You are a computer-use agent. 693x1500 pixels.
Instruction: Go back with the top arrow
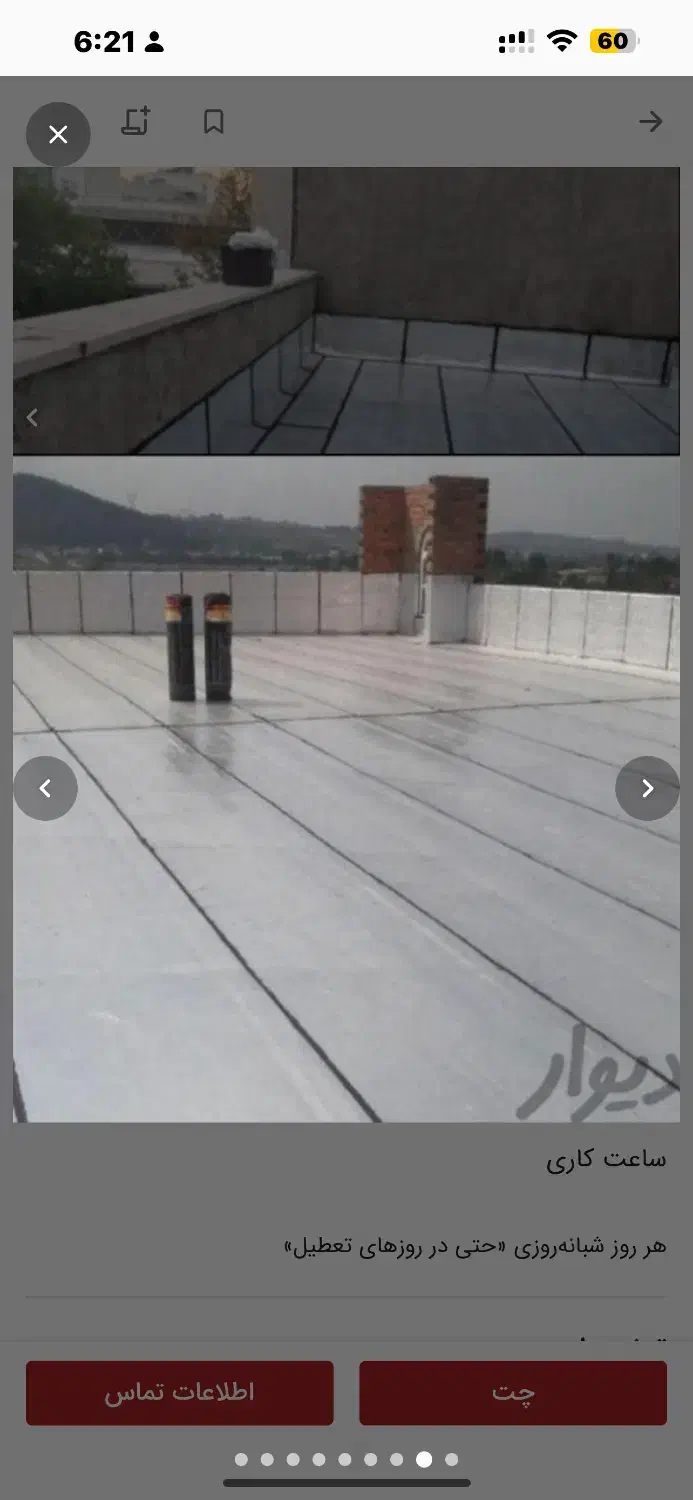tap(651, 122)
